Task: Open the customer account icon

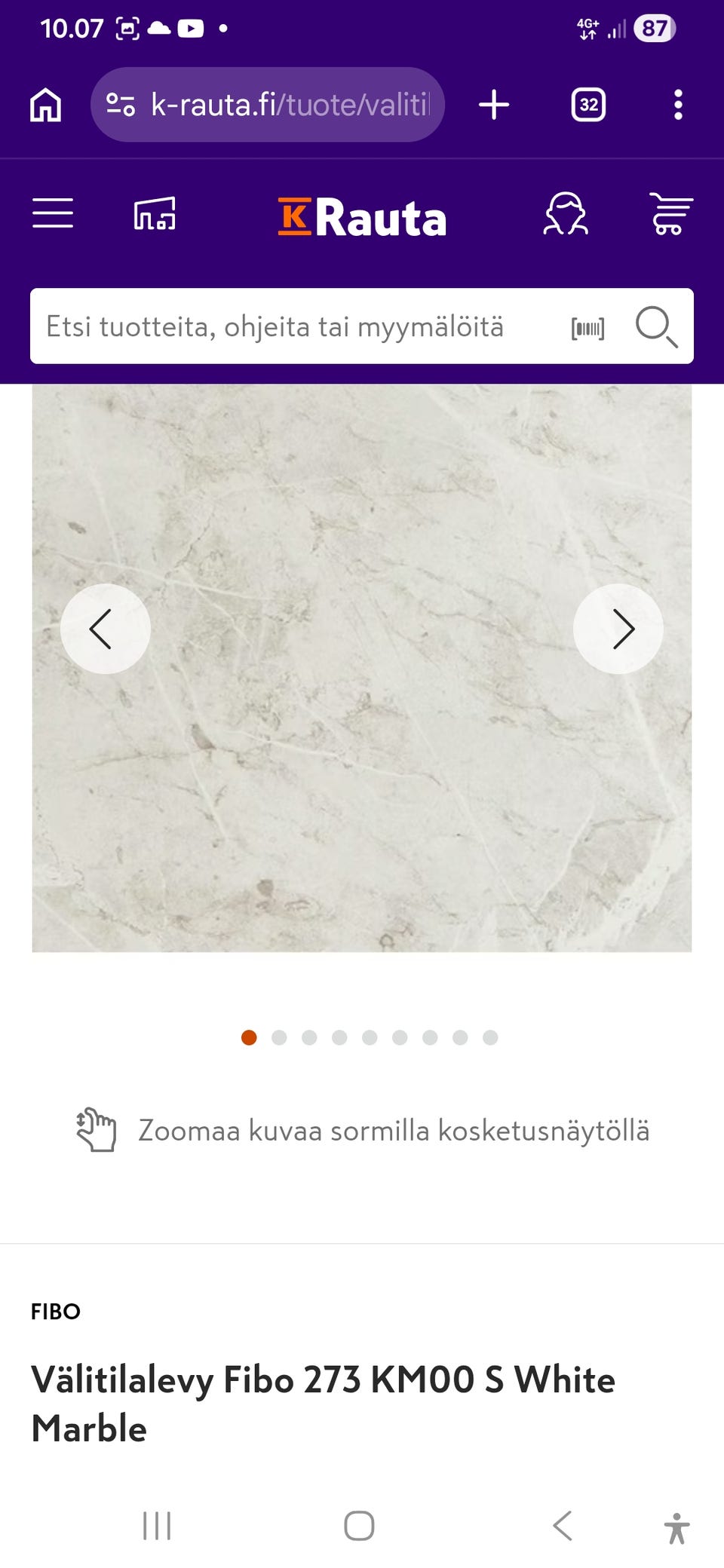Action: [x=566, y=214]
